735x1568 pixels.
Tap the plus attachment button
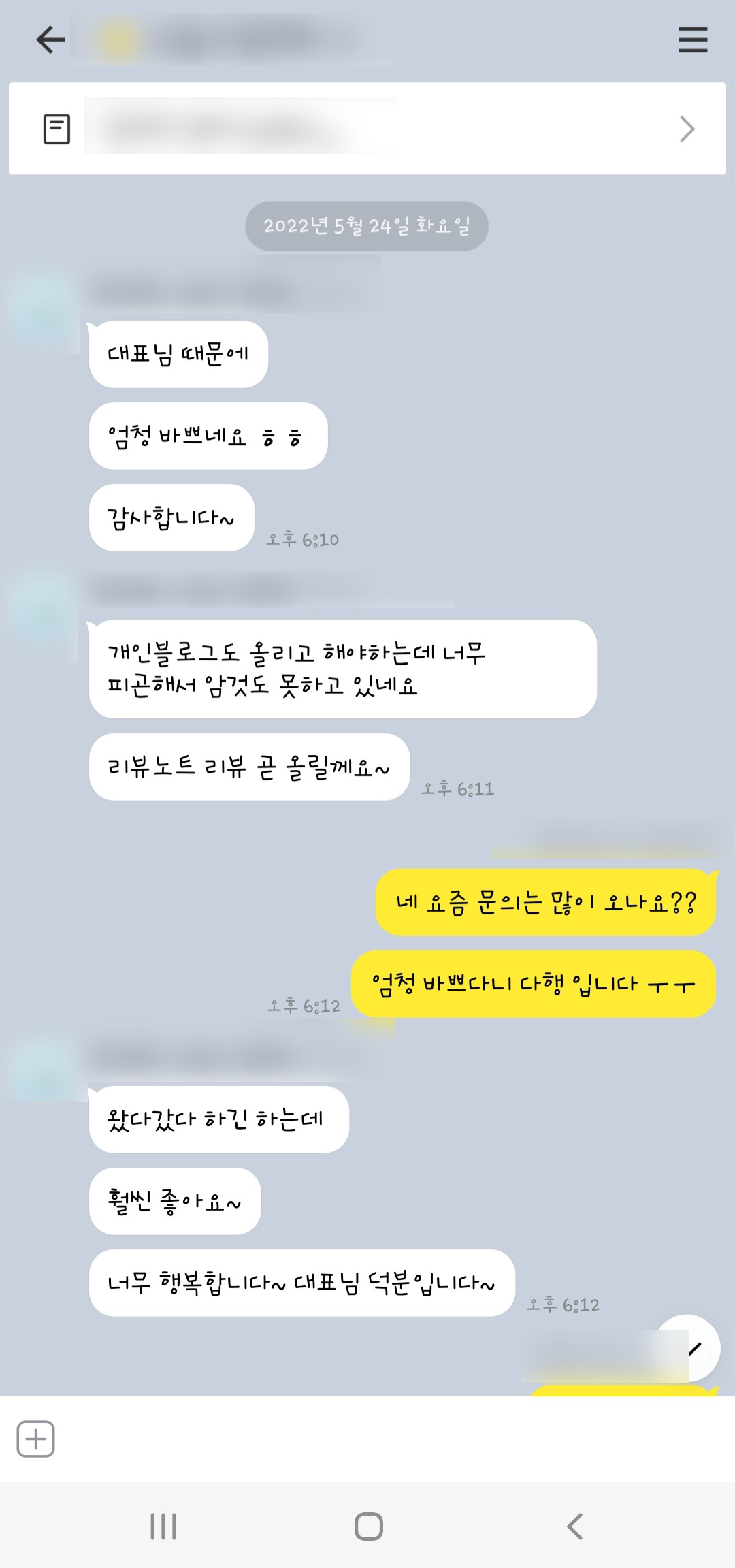tap(35, 1439)
